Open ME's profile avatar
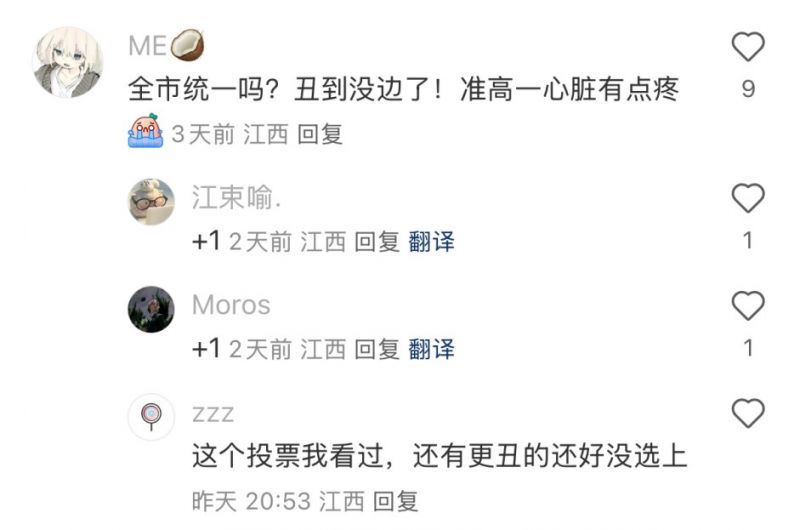Viewport: 800px width, 530px height. (x=68, y=62)
